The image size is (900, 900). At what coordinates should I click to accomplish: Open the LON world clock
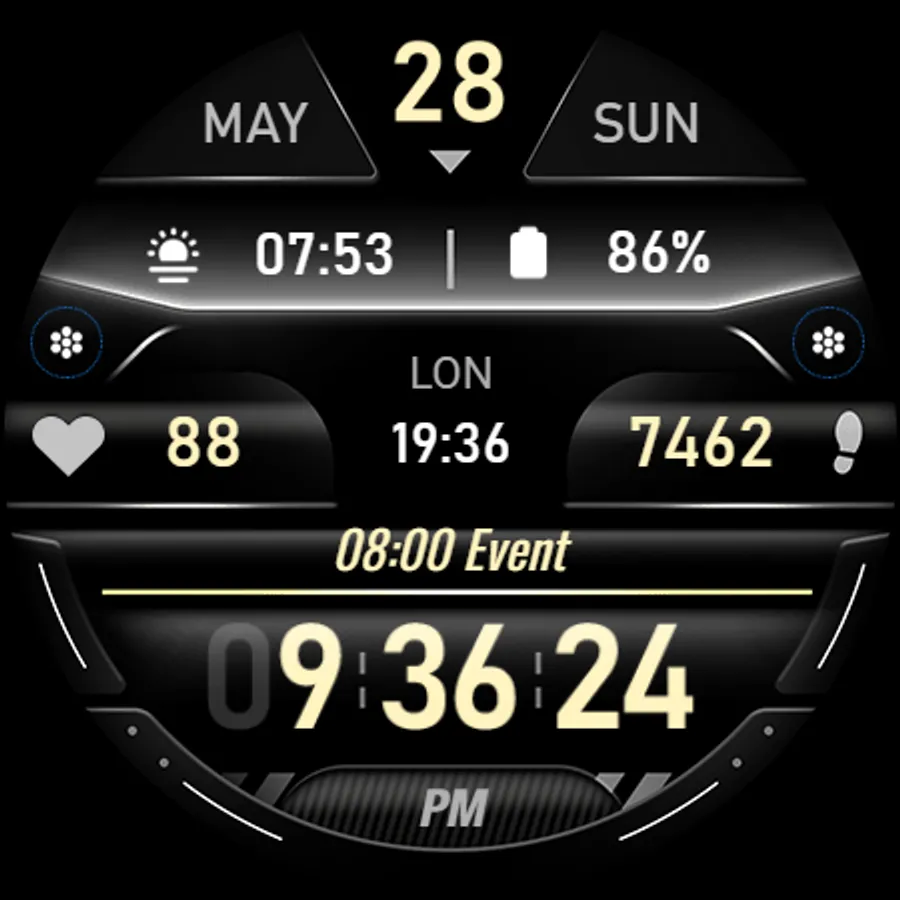pyautogui.click(x=451, y=422)
